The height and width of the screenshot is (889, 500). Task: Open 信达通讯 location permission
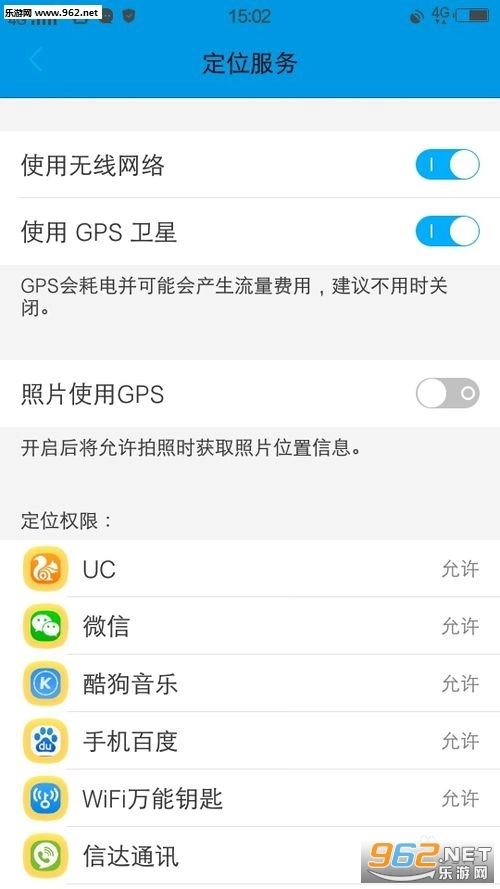tap(250, 856)
